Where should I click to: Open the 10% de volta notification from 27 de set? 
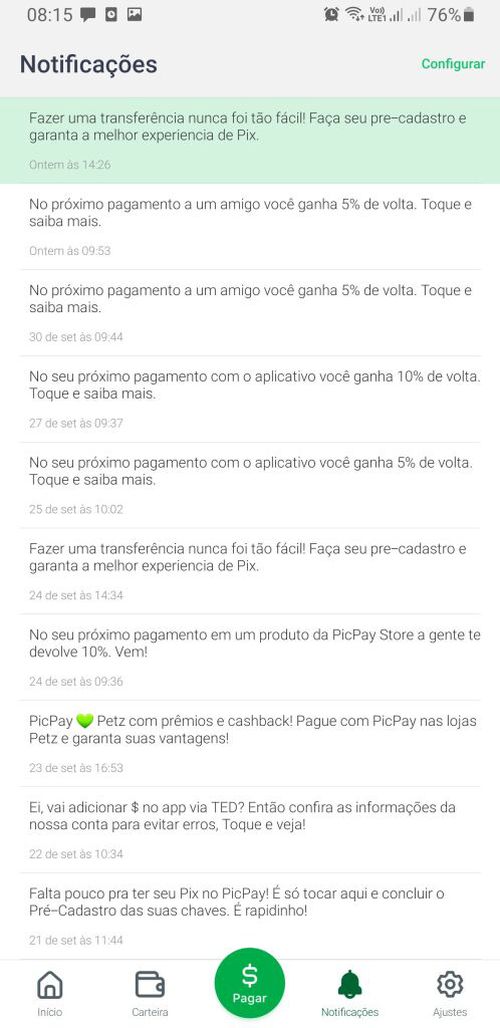(x=250, y=399)
